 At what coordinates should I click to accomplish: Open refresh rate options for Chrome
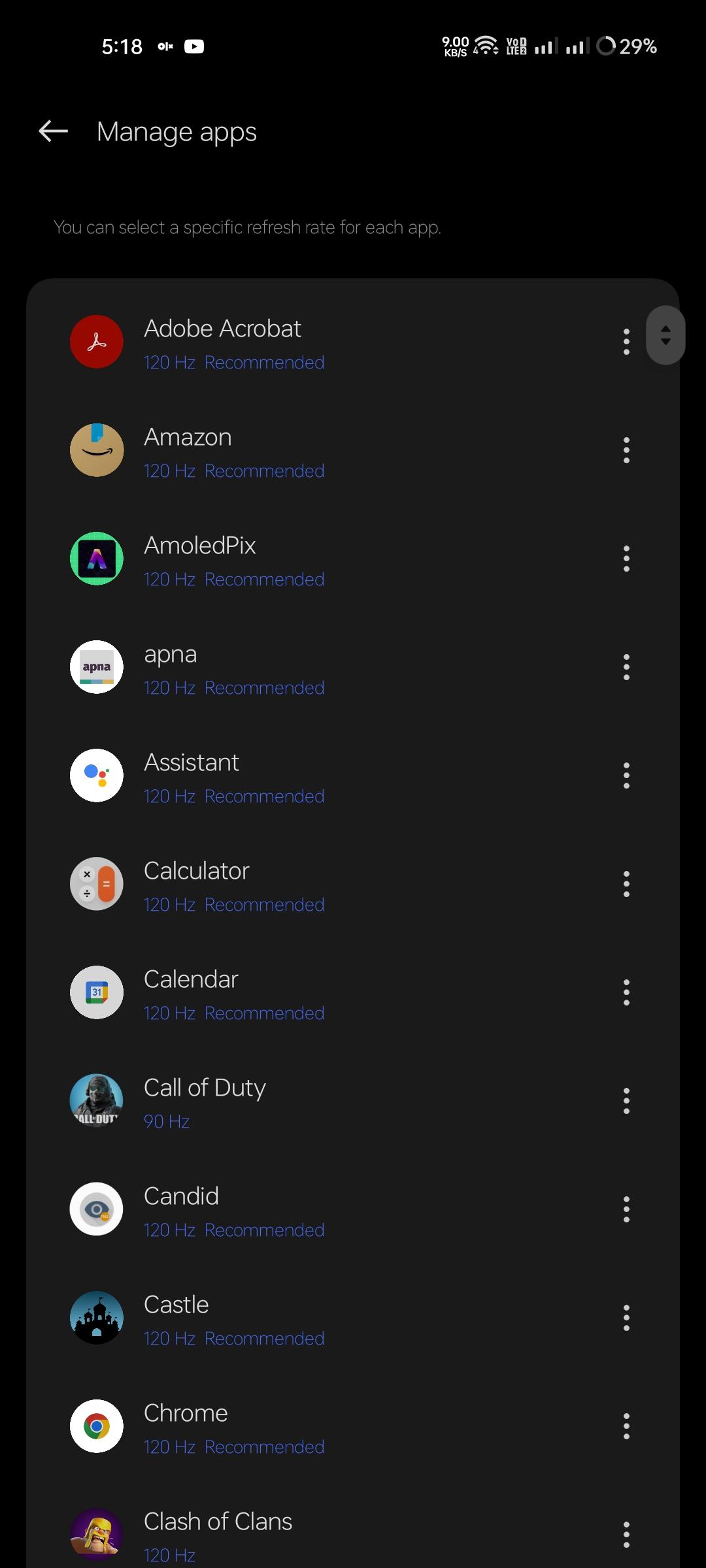[626, 1426]
